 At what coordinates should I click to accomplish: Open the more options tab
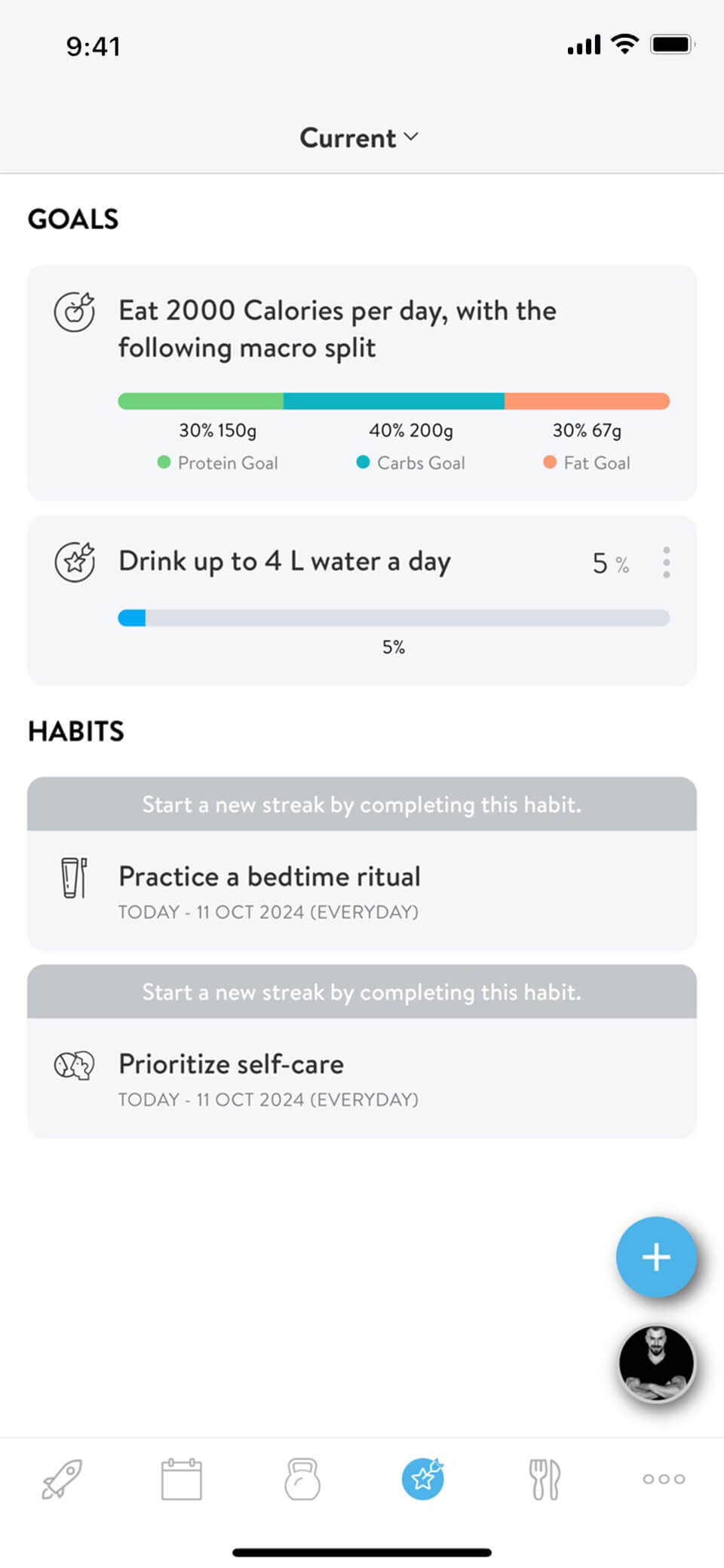click(x=664, y=1479)
